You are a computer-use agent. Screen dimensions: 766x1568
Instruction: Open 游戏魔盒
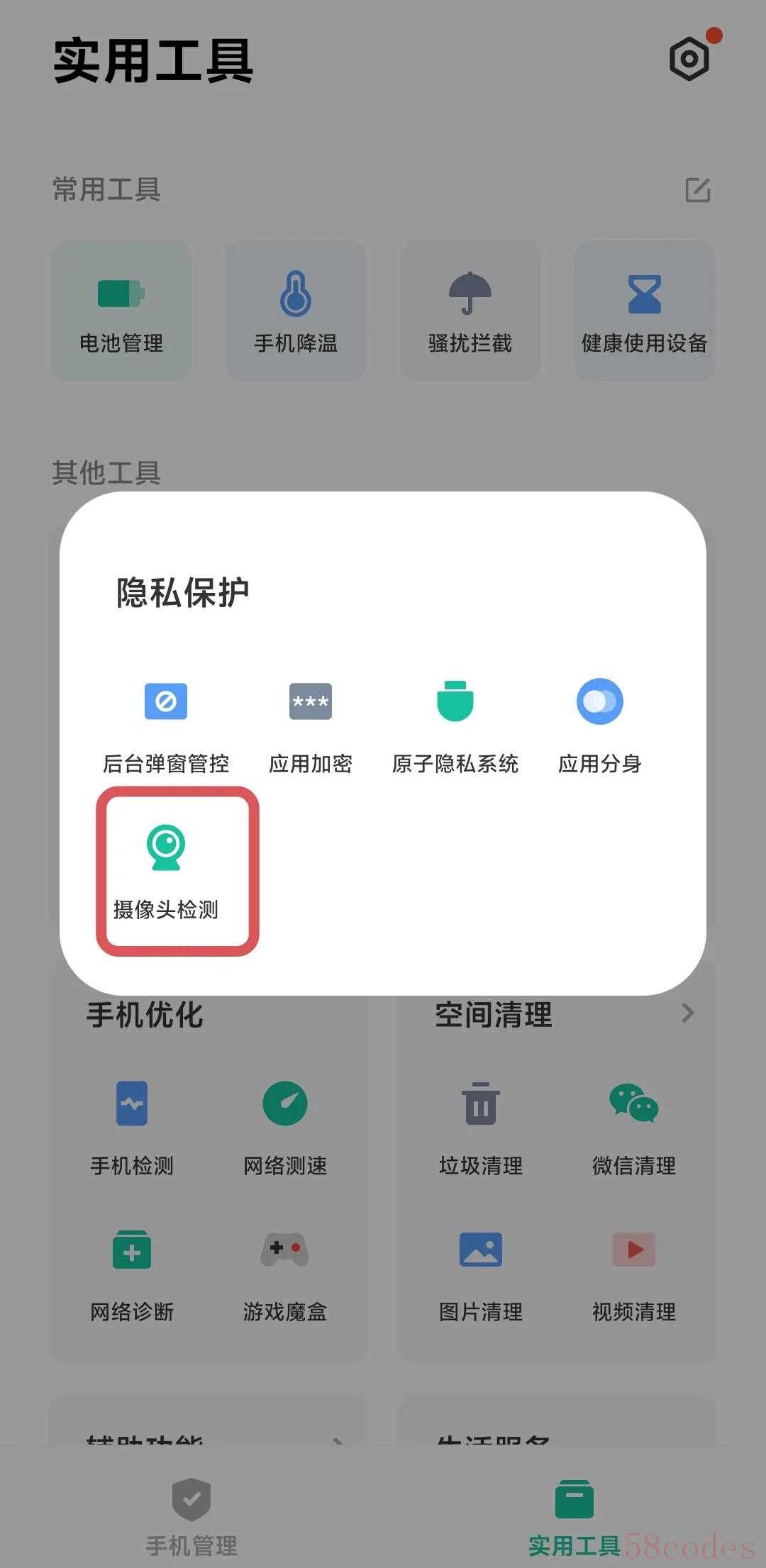tap(285, 1274)
